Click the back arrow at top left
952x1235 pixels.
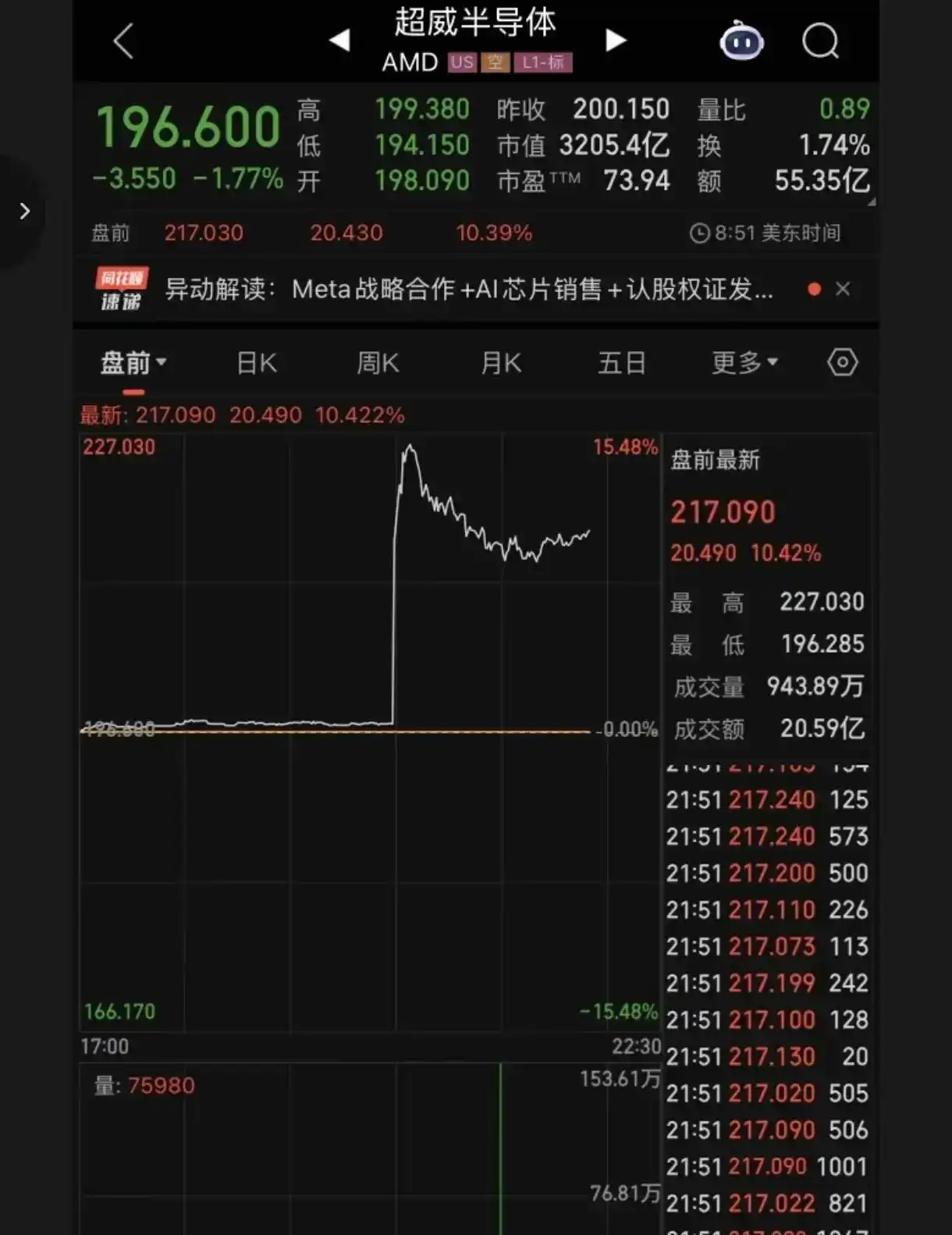(x=123, y=42)
